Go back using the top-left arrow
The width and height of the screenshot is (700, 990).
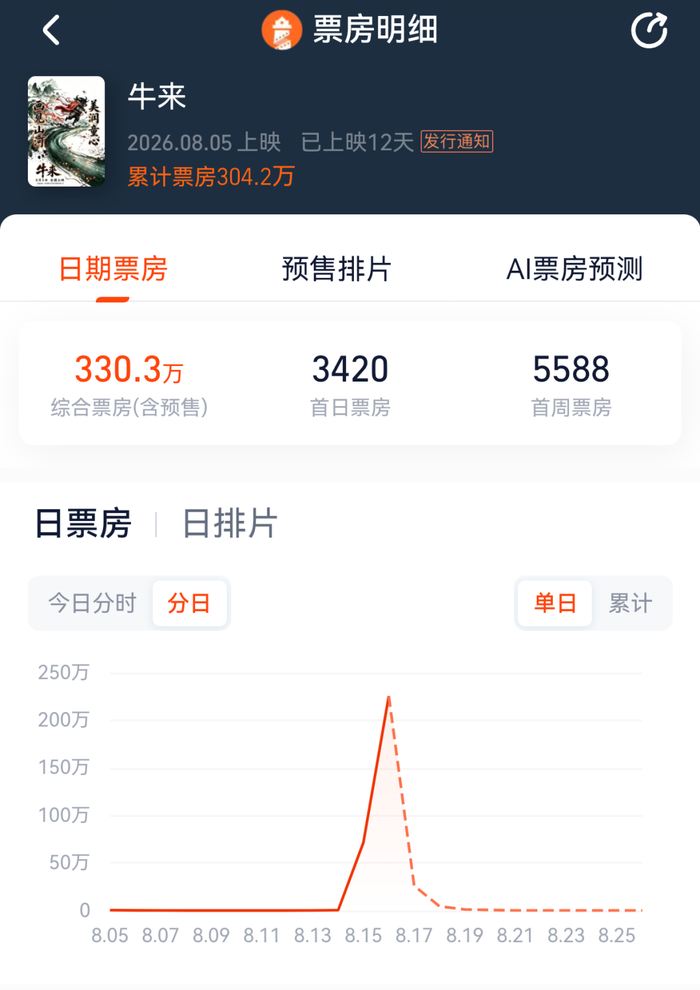pyautogui.click(x=51, y=30)
